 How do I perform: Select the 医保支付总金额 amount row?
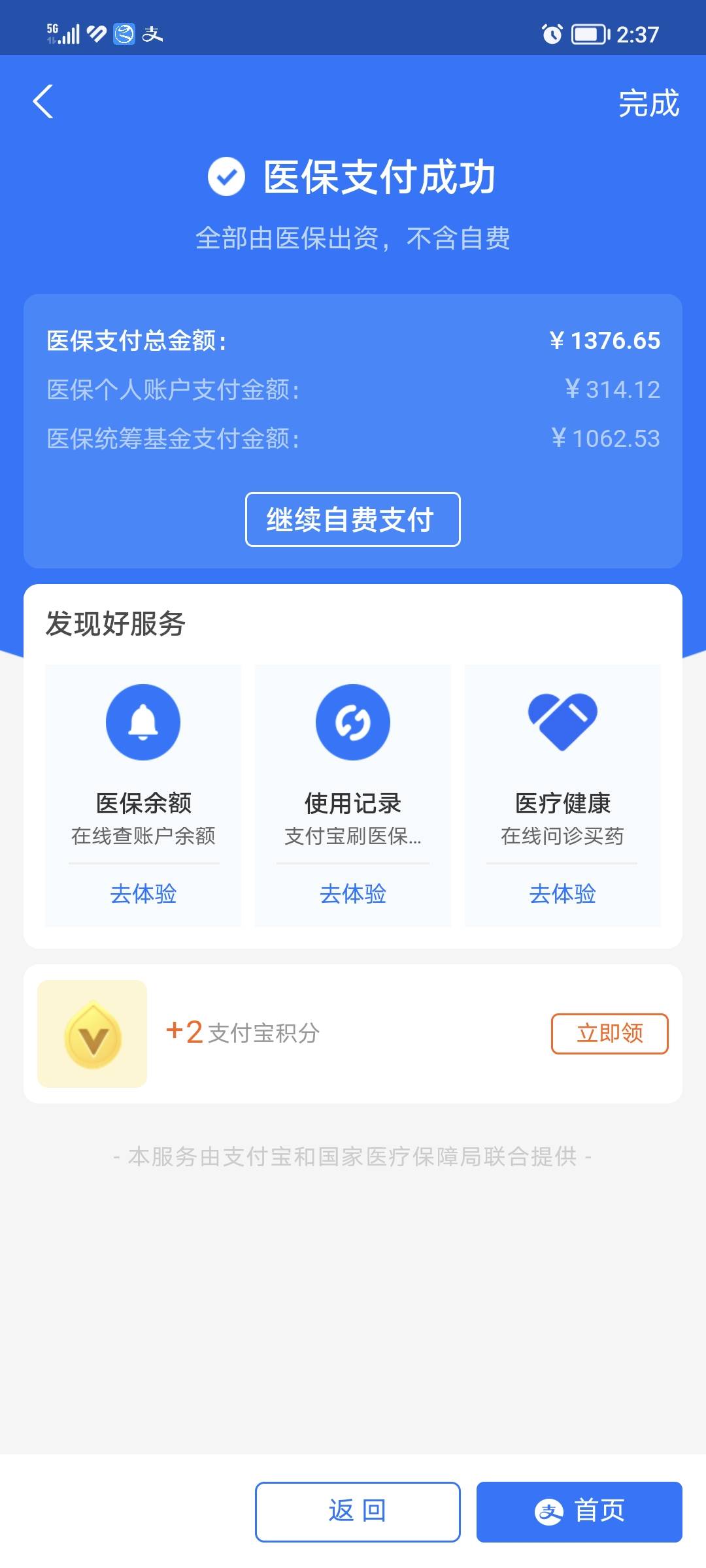(x=353, y=340)
